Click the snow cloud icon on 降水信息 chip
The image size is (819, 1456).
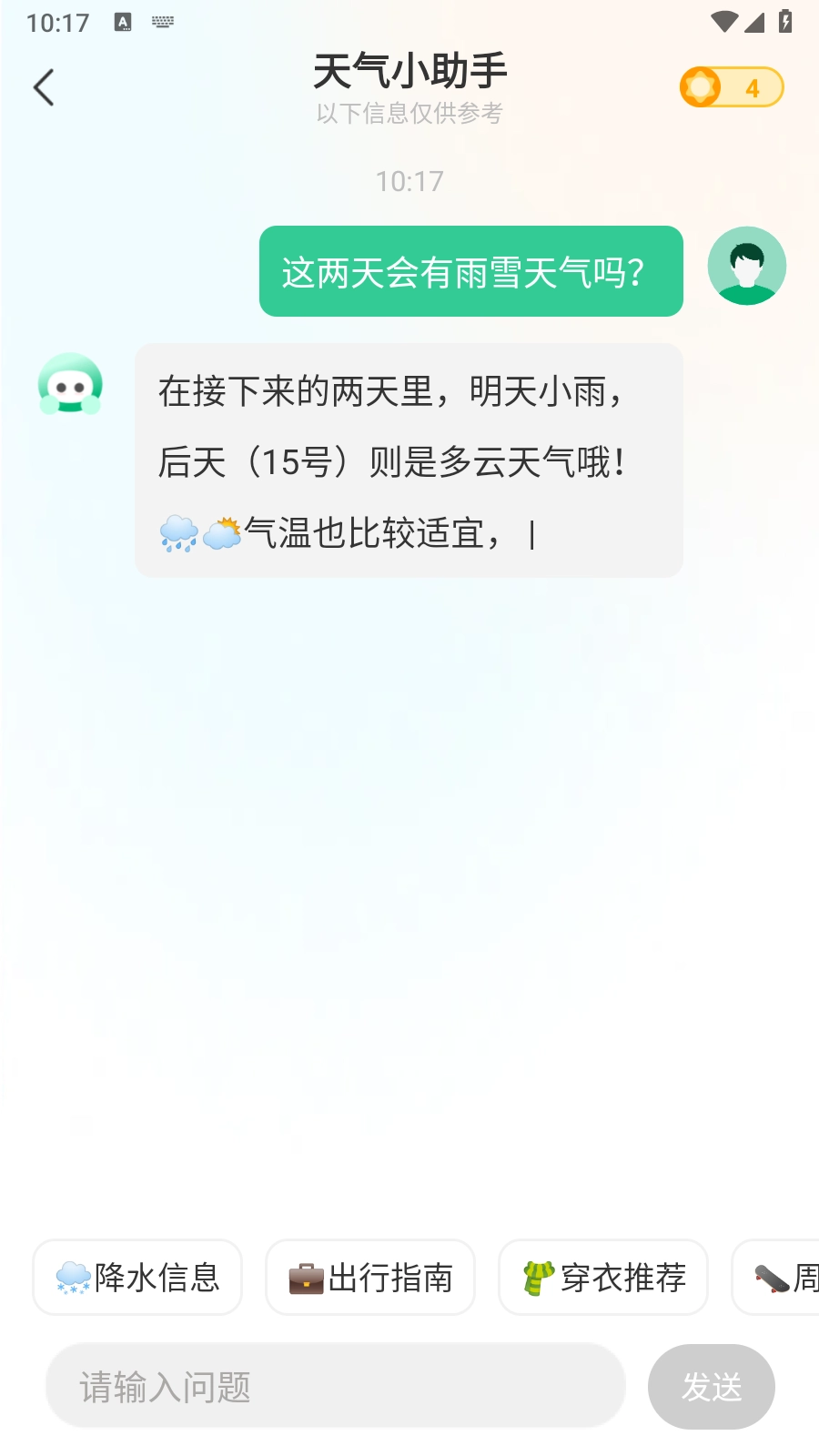73,1278
